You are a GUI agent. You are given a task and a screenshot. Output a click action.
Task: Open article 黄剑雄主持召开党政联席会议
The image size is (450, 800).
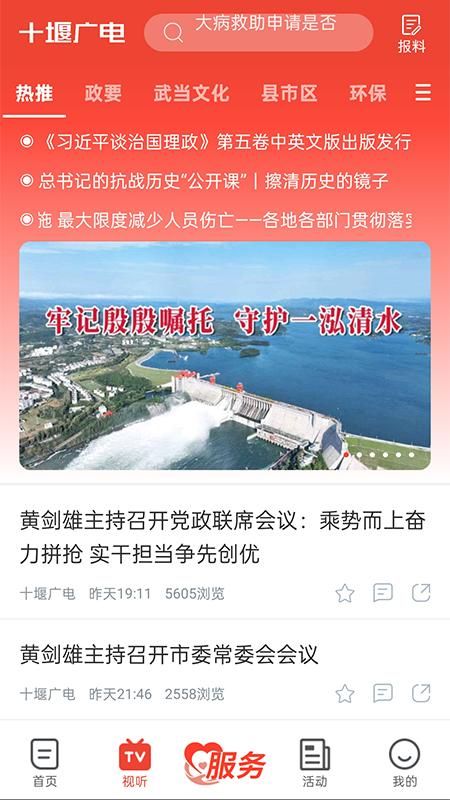pyautogui.click(x=222, y=538)
